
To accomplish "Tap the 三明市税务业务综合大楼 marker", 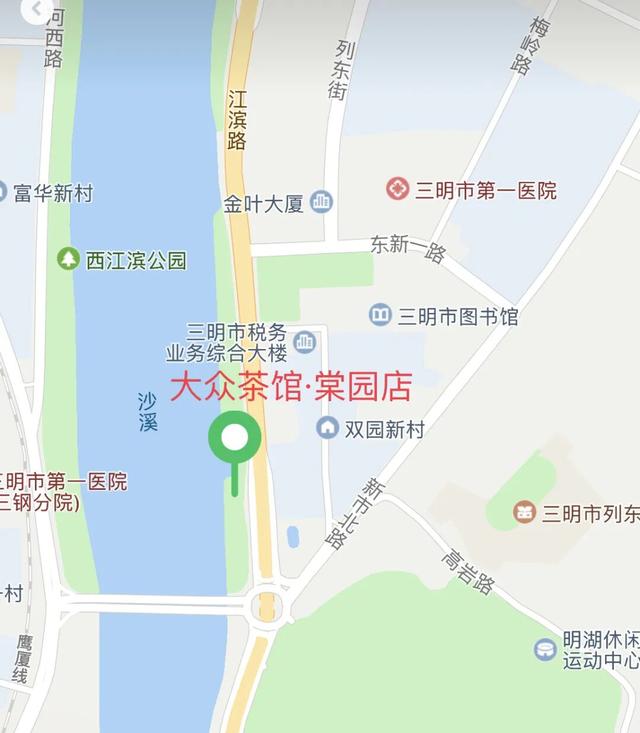I will (x=305, y=342).
